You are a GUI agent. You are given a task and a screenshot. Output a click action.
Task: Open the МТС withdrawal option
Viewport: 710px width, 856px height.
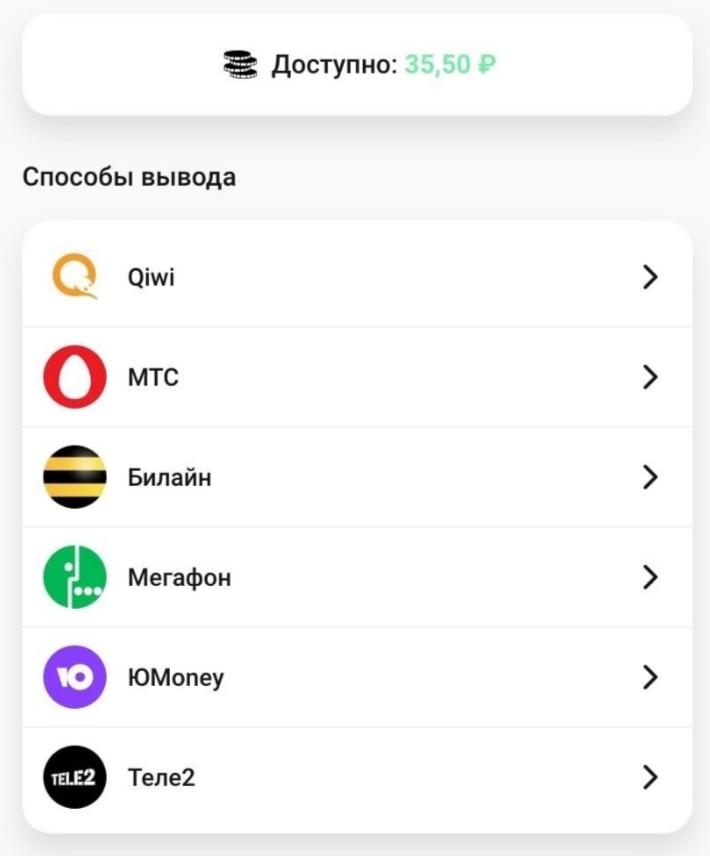356,377
